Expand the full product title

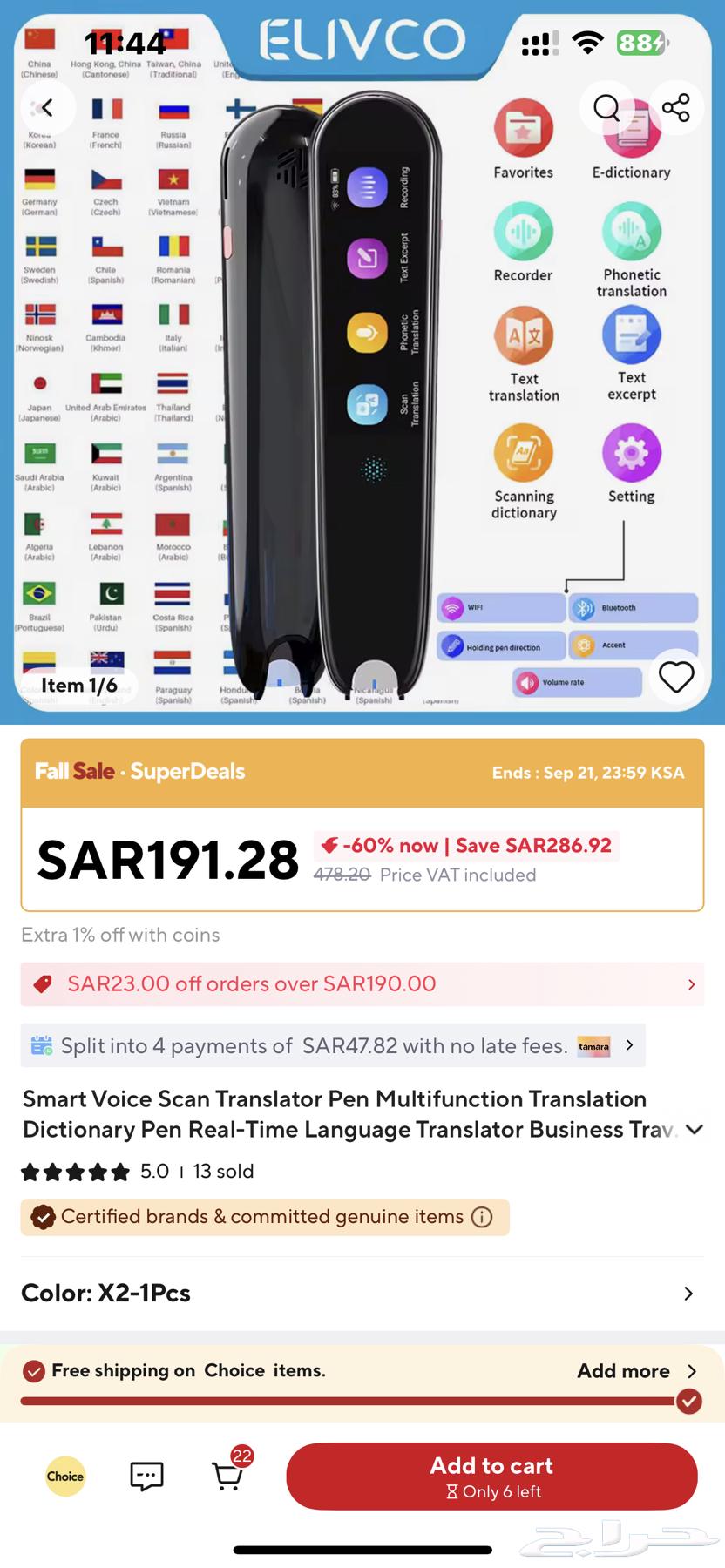coord(695,1129)
